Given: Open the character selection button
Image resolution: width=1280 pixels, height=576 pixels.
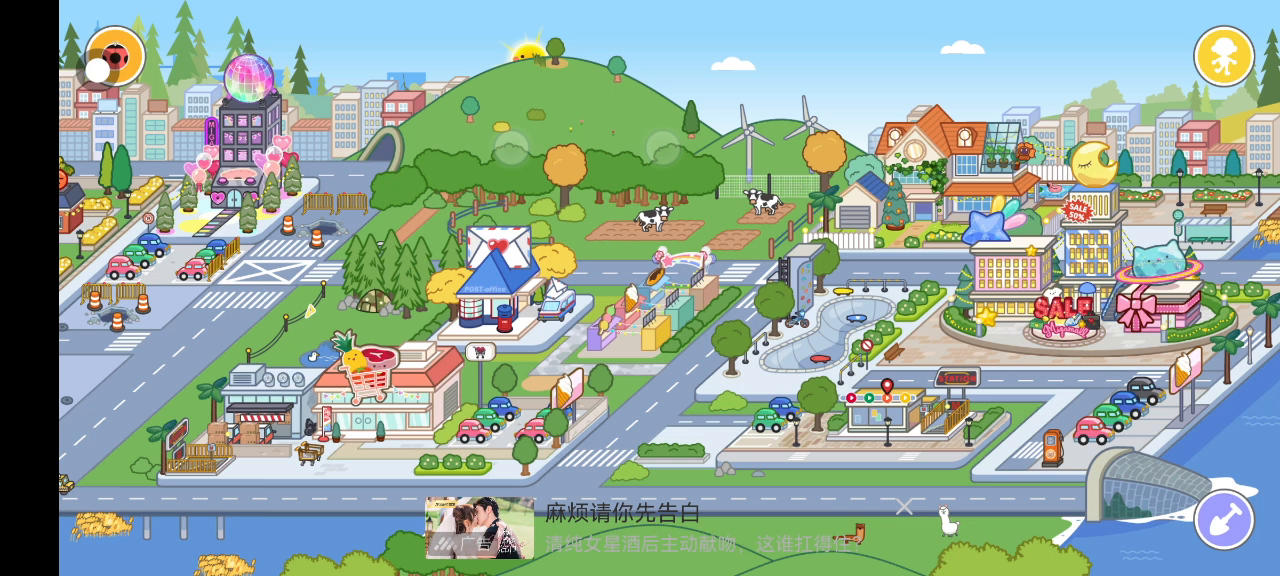Looking at the screenshot, I should (x=1223, y=56).
